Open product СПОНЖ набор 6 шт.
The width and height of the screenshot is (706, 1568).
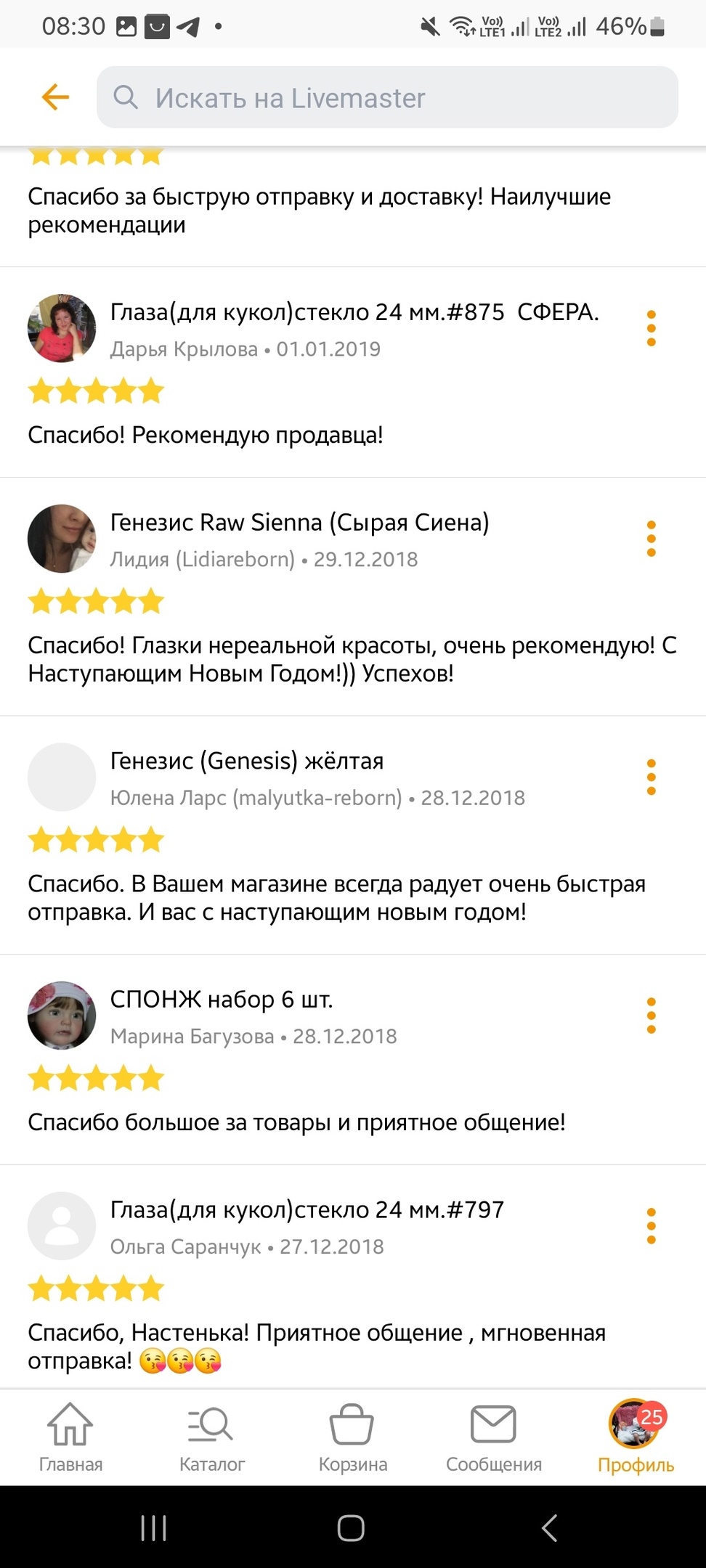tap(222, 1000)
